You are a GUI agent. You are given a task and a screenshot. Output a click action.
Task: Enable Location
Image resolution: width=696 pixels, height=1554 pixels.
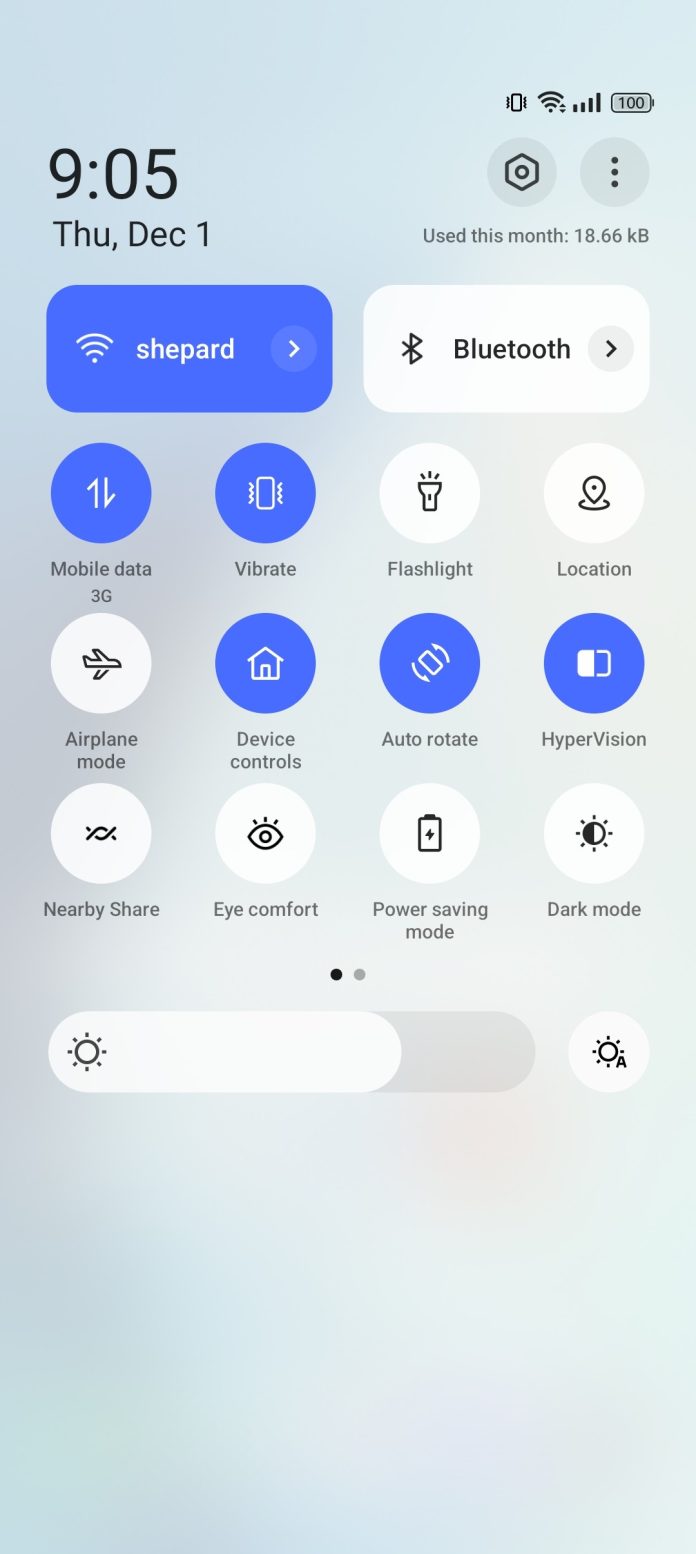click(594, 493)
